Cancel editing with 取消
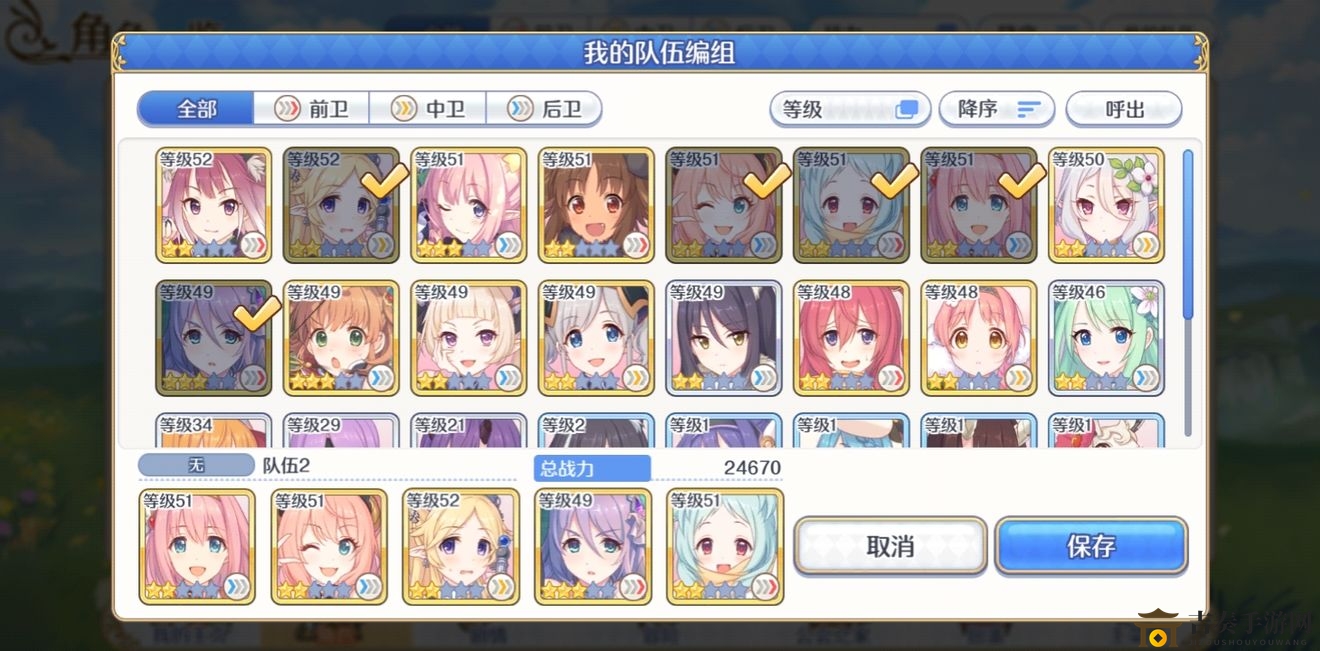 pos(890,546)
